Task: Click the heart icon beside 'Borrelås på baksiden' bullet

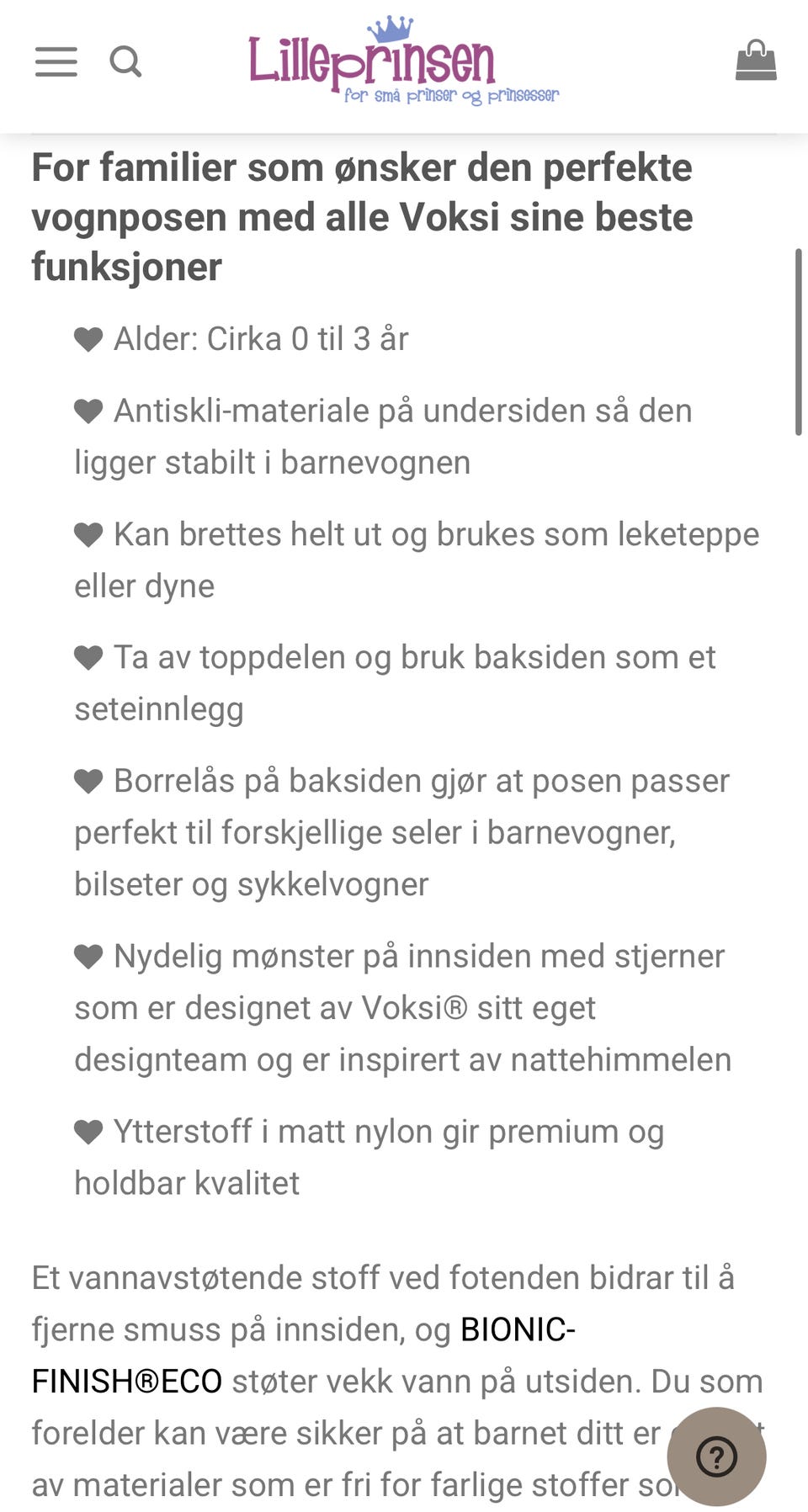Action: pos(88,781)
